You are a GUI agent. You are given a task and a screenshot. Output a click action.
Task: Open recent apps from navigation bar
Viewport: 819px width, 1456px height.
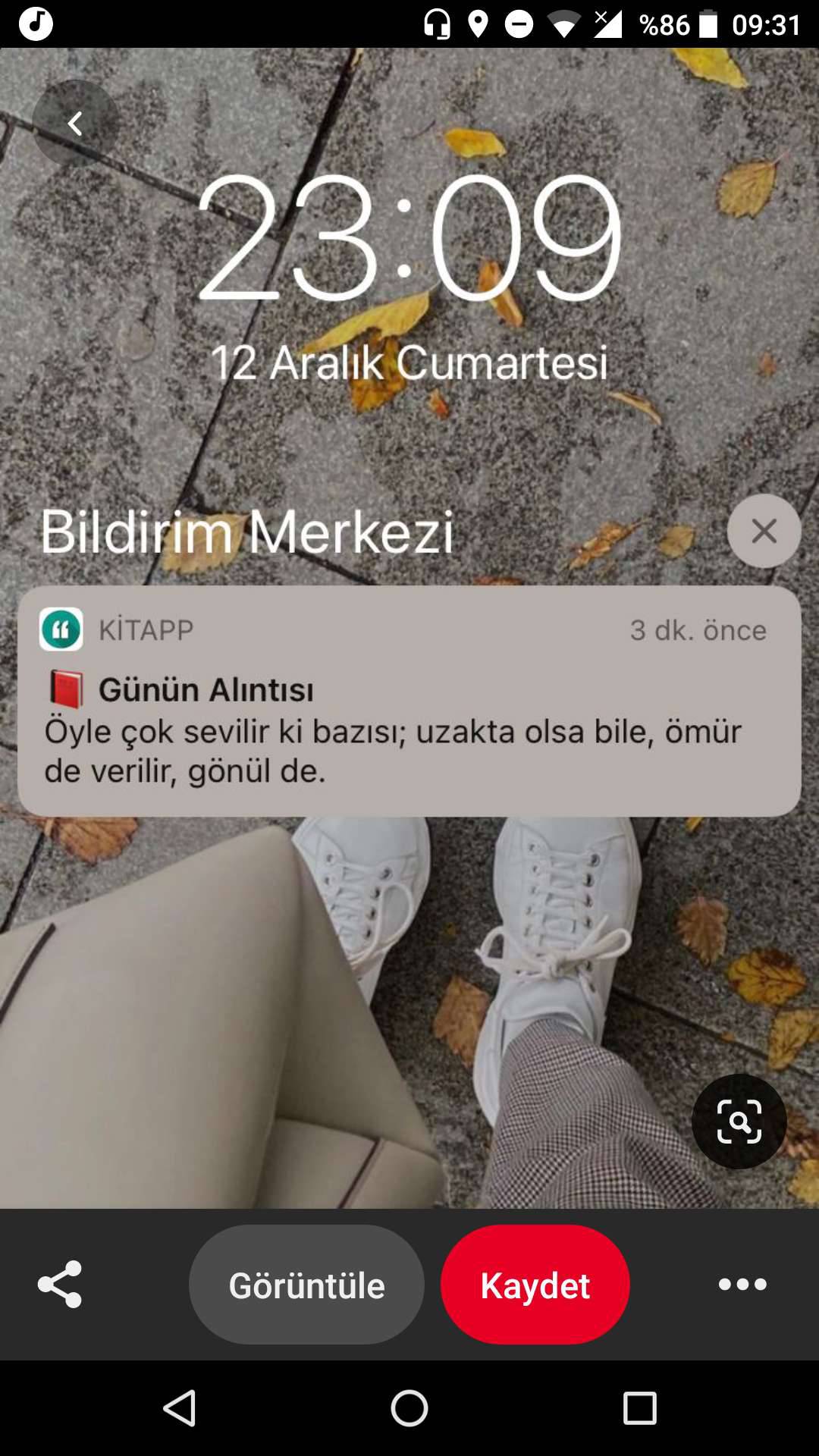[639, 1409]
